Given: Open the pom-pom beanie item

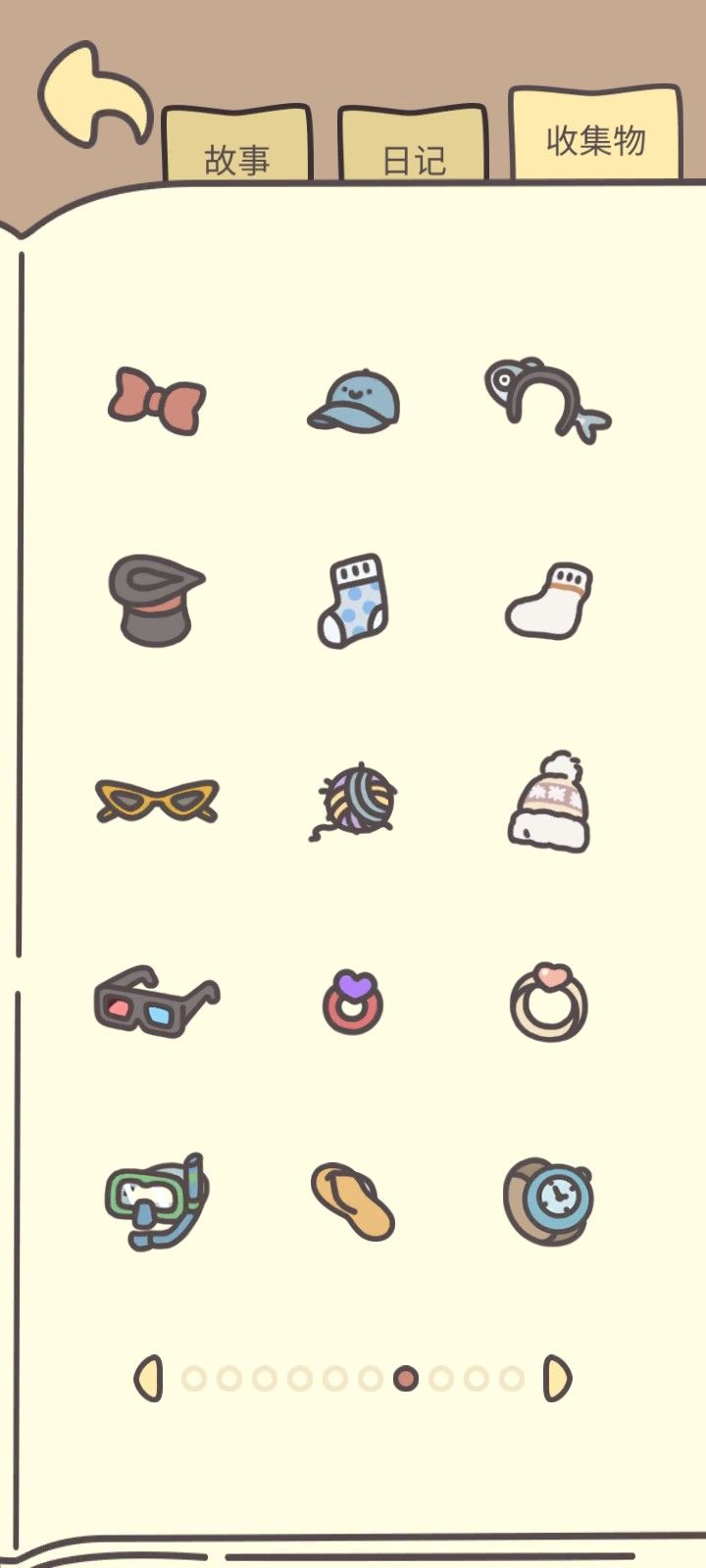Looking at the screenshot, I should coord(549,801).
